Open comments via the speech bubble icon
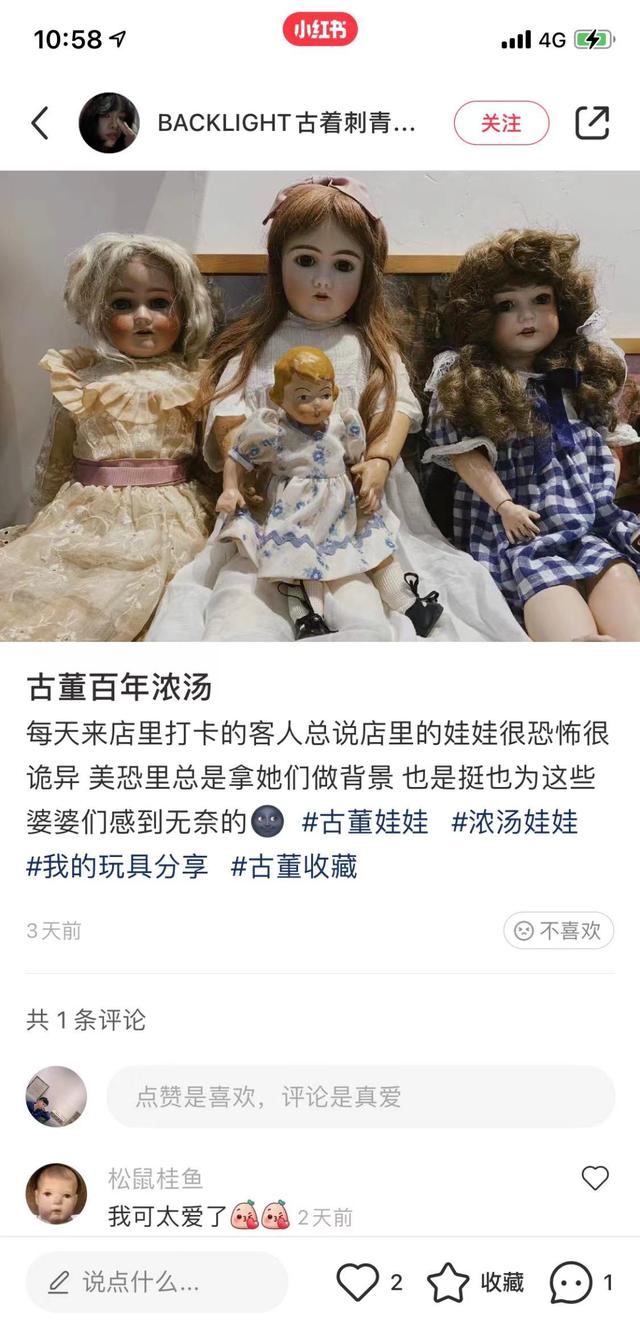 pos(571,1282)
